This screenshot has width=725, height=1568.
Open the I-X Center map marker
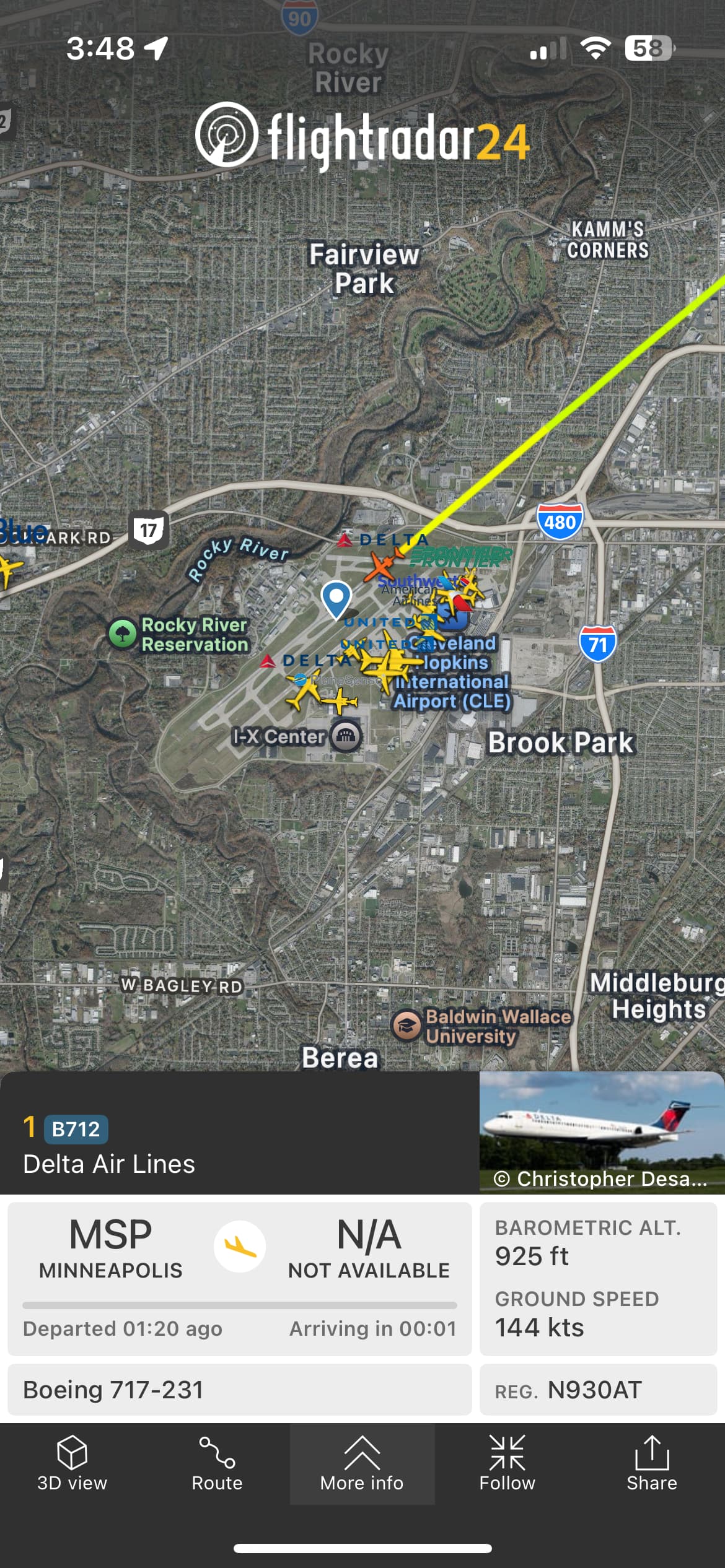coord(346,736)
